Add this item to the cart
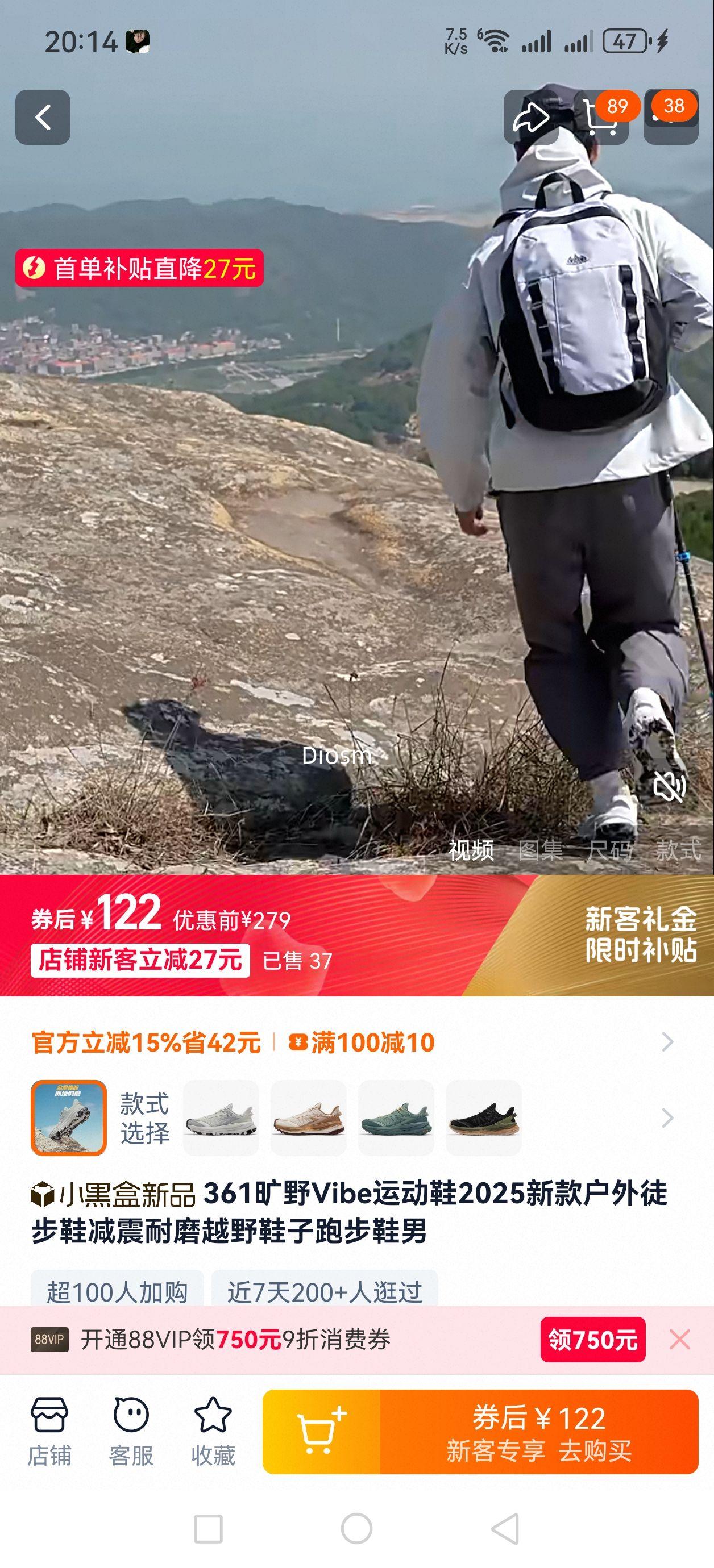 pyautogui.click(x=321, y=1432)
